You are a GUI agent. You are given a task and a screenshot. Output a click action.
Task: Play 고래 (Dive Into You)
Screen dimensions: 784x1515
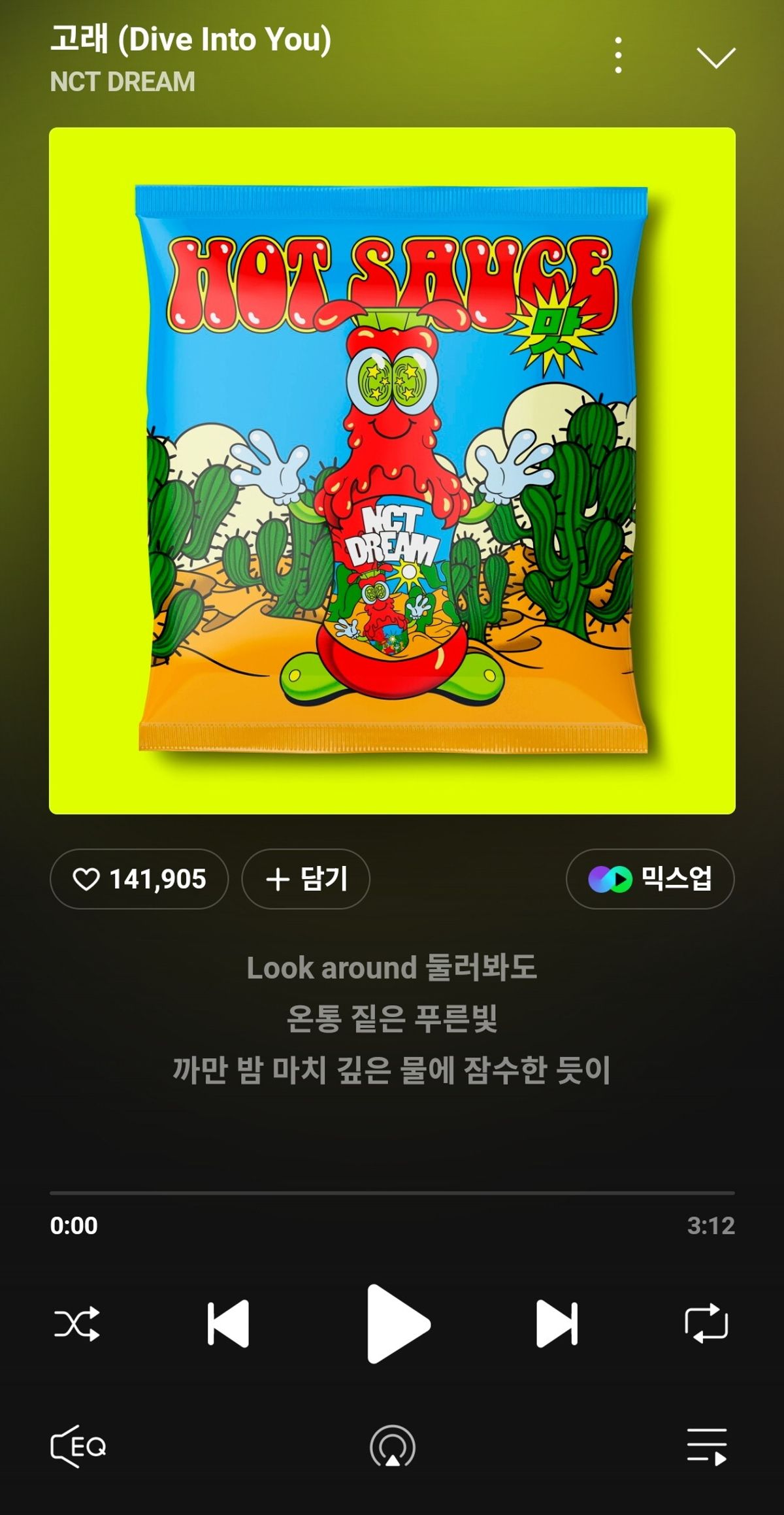click(x=396, y=1324)
